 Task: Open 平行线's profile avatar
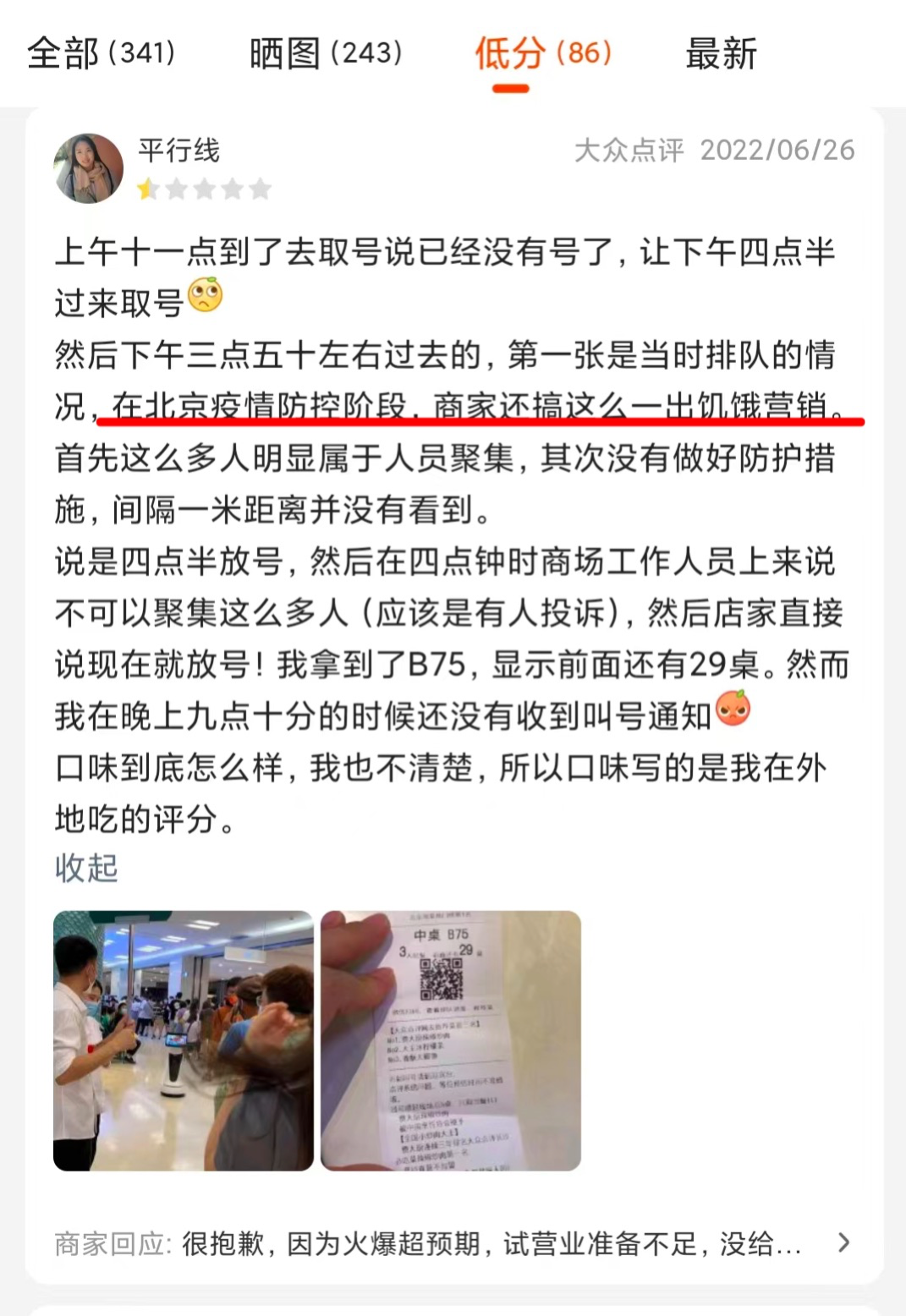pos(89,168)
